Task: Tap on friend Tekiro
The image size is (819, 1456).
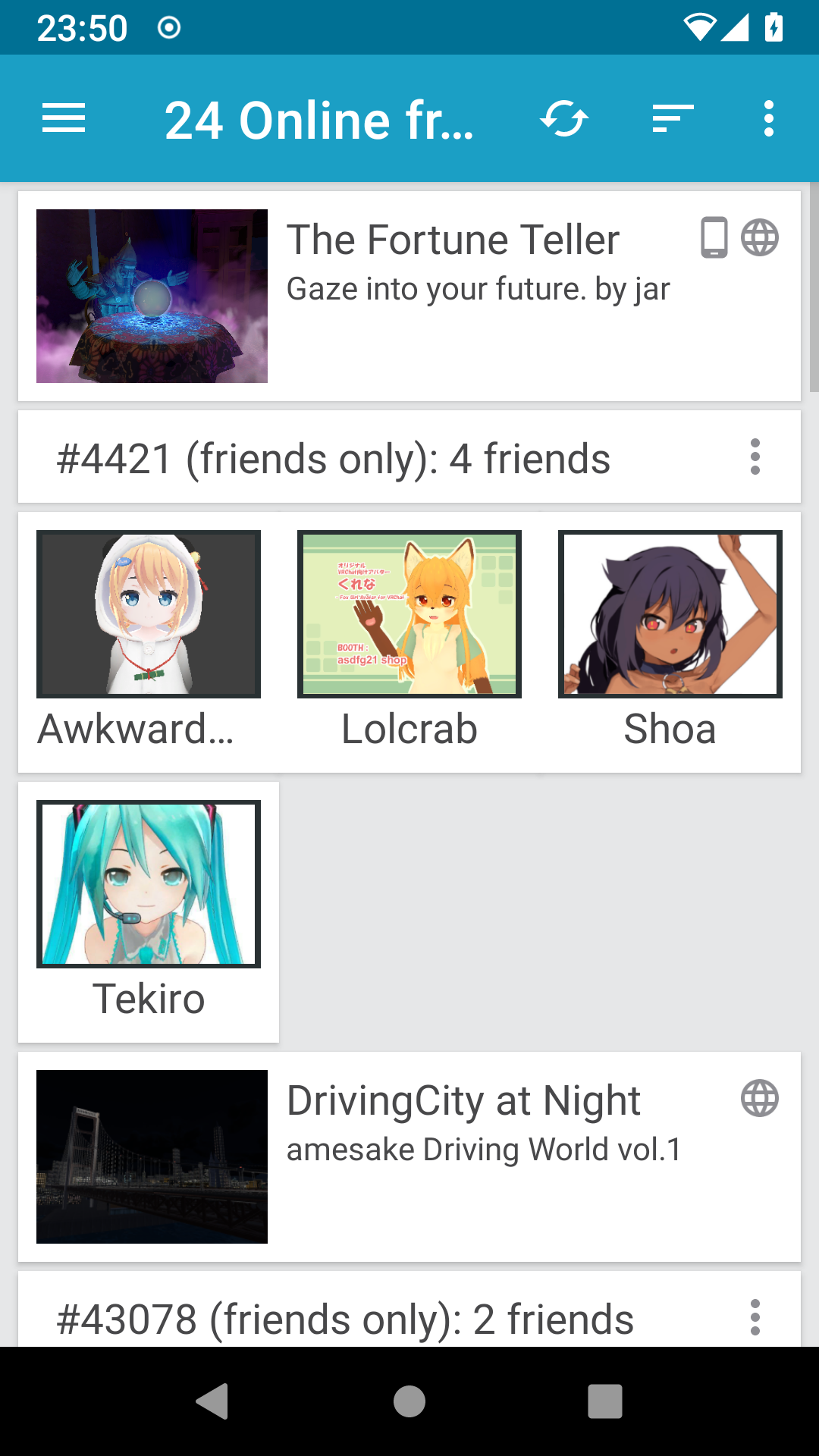Action: pos(149,912)
